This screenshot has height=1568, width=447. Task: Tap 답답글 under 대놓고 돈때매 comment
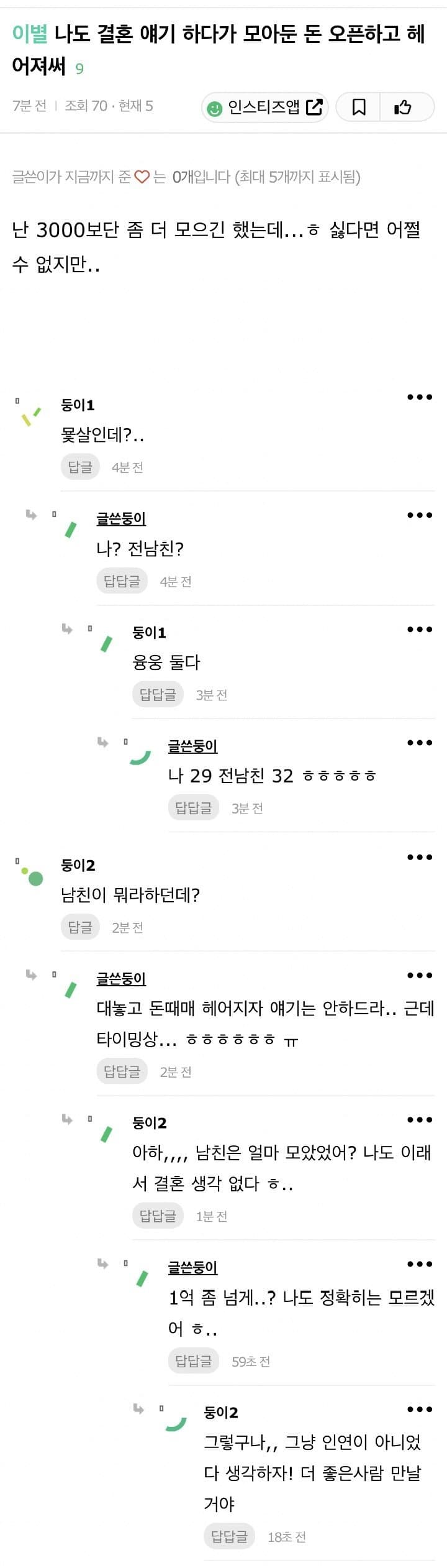pos(122,1071)
